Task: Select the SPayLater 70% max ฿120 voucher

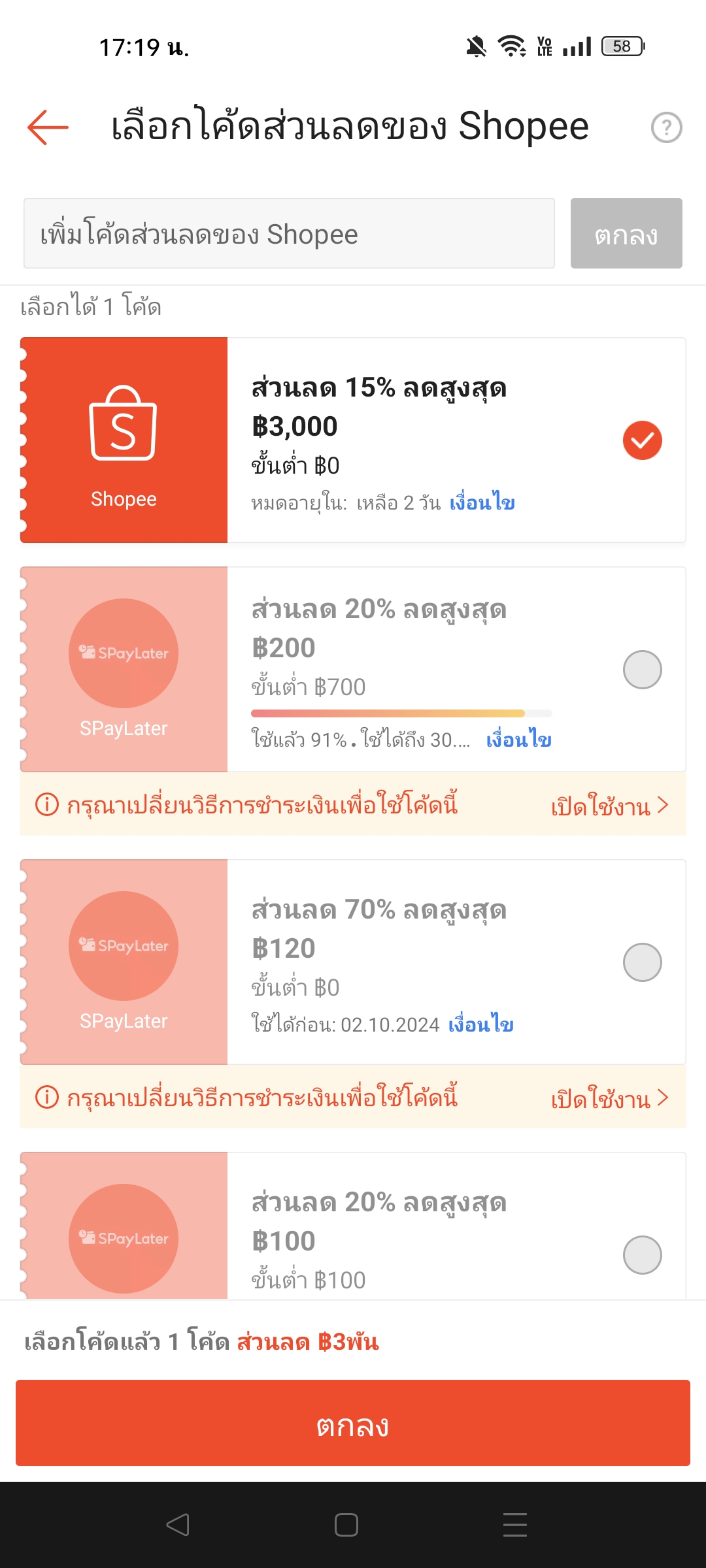Action: pyautogui.click(x=642, y=962)
